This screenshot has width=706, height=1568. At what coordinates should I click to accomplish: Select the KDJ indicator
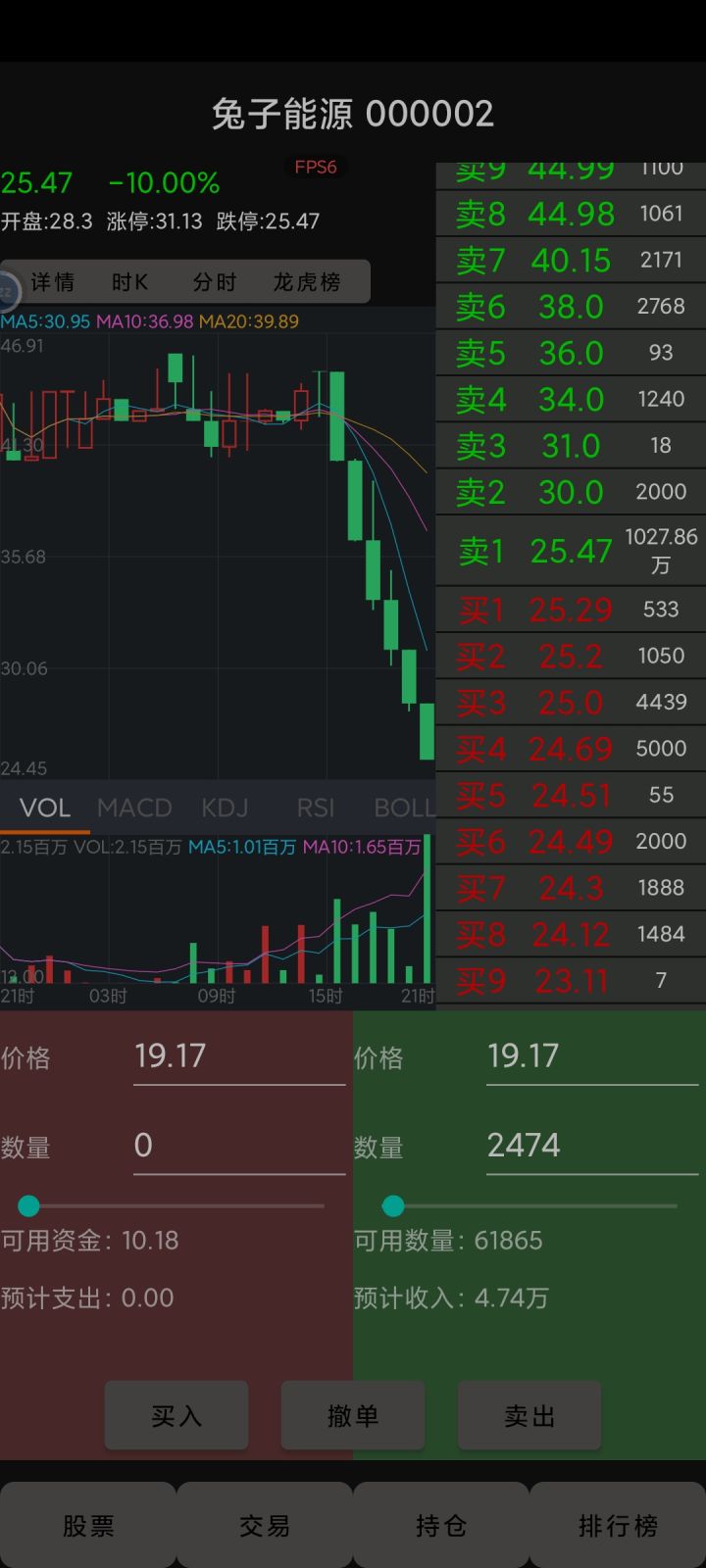click(225, 808)
